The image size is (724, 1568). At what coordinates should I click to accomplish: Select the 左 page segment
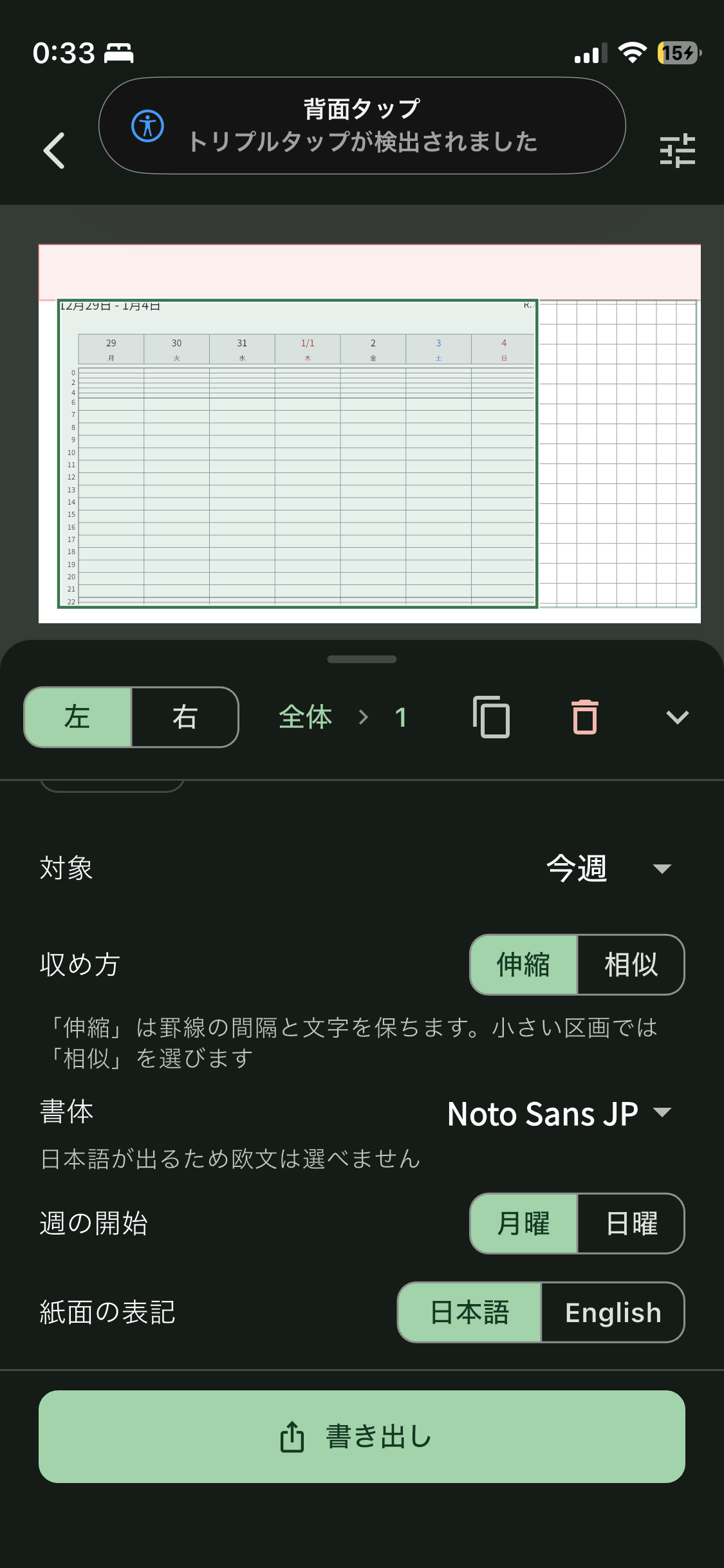point(78,717)
